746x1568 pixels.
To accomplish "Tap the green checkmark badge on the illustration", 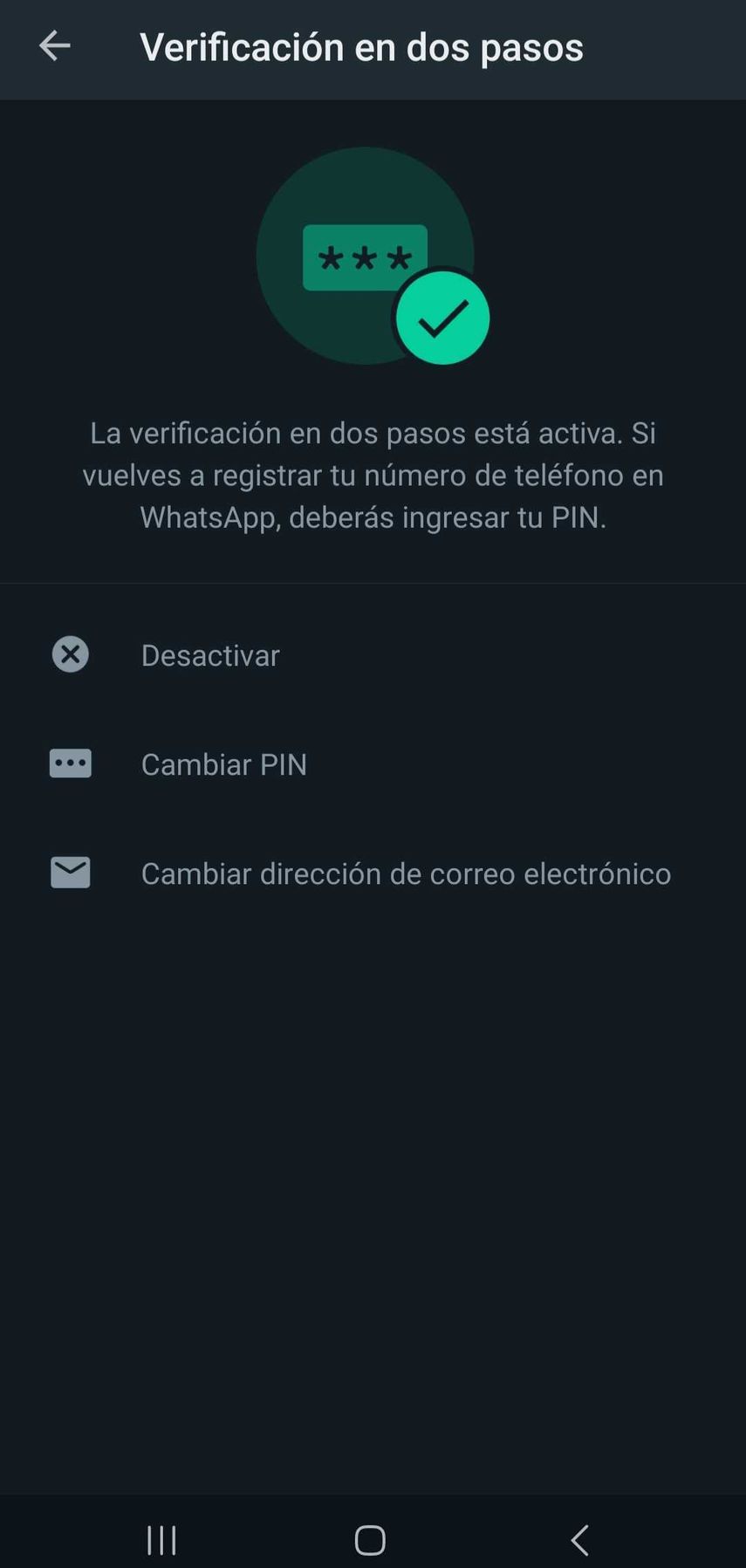I will click(x=443, y=317).
